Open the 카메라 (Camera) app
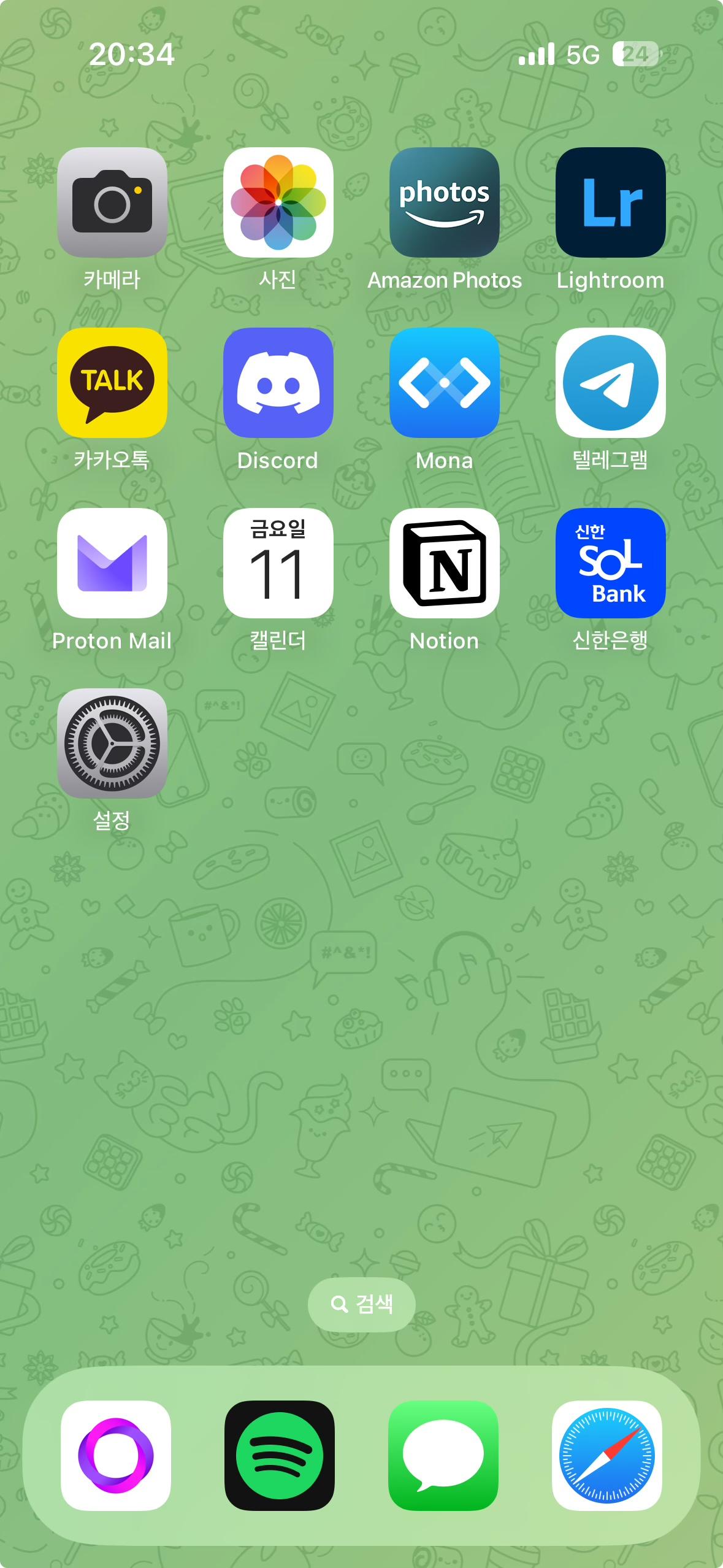Viewport: 723px width, 1568px height. pos(112,202)
